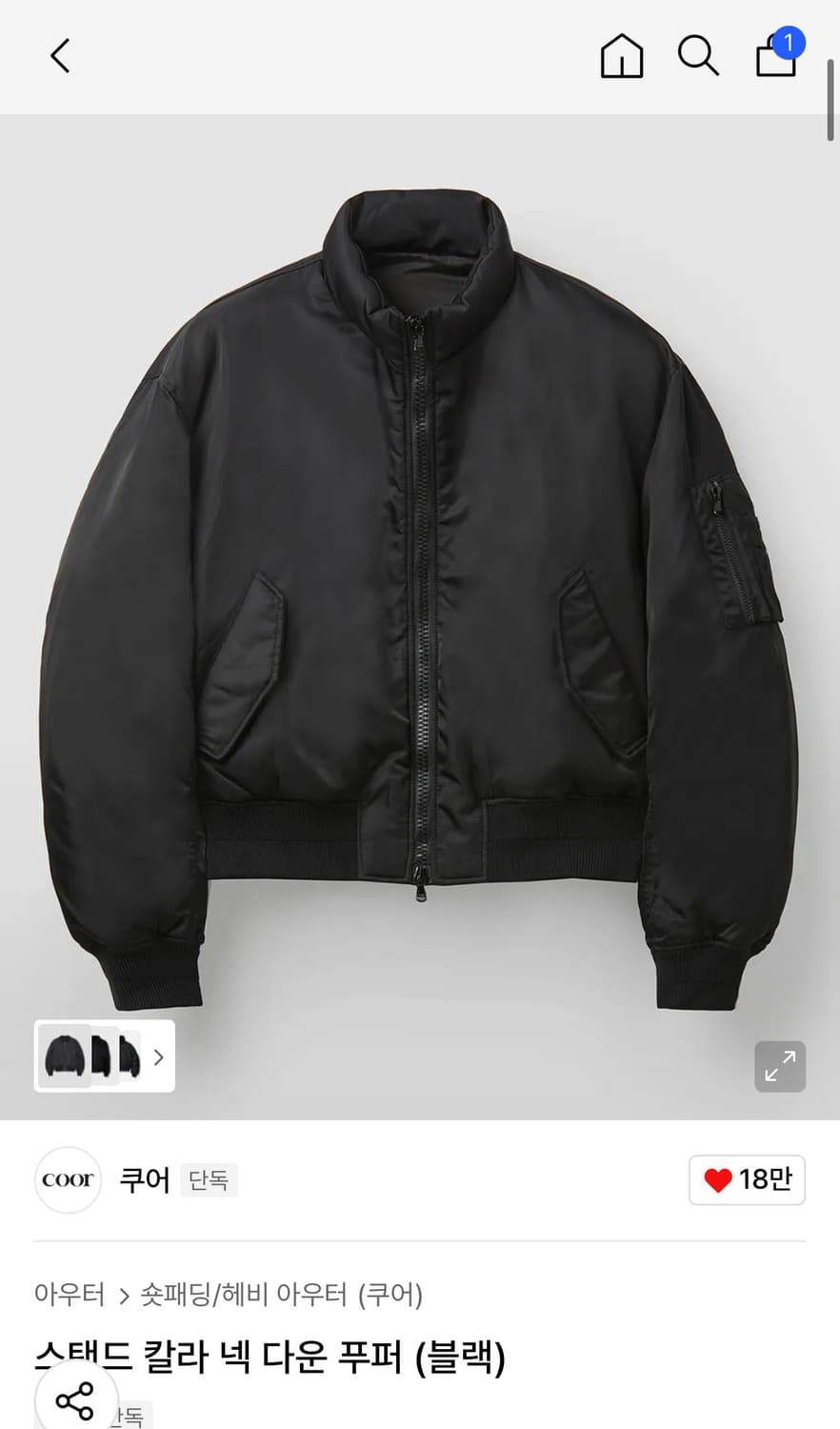
Task: Share this product via the share button
Action: 75,1401
